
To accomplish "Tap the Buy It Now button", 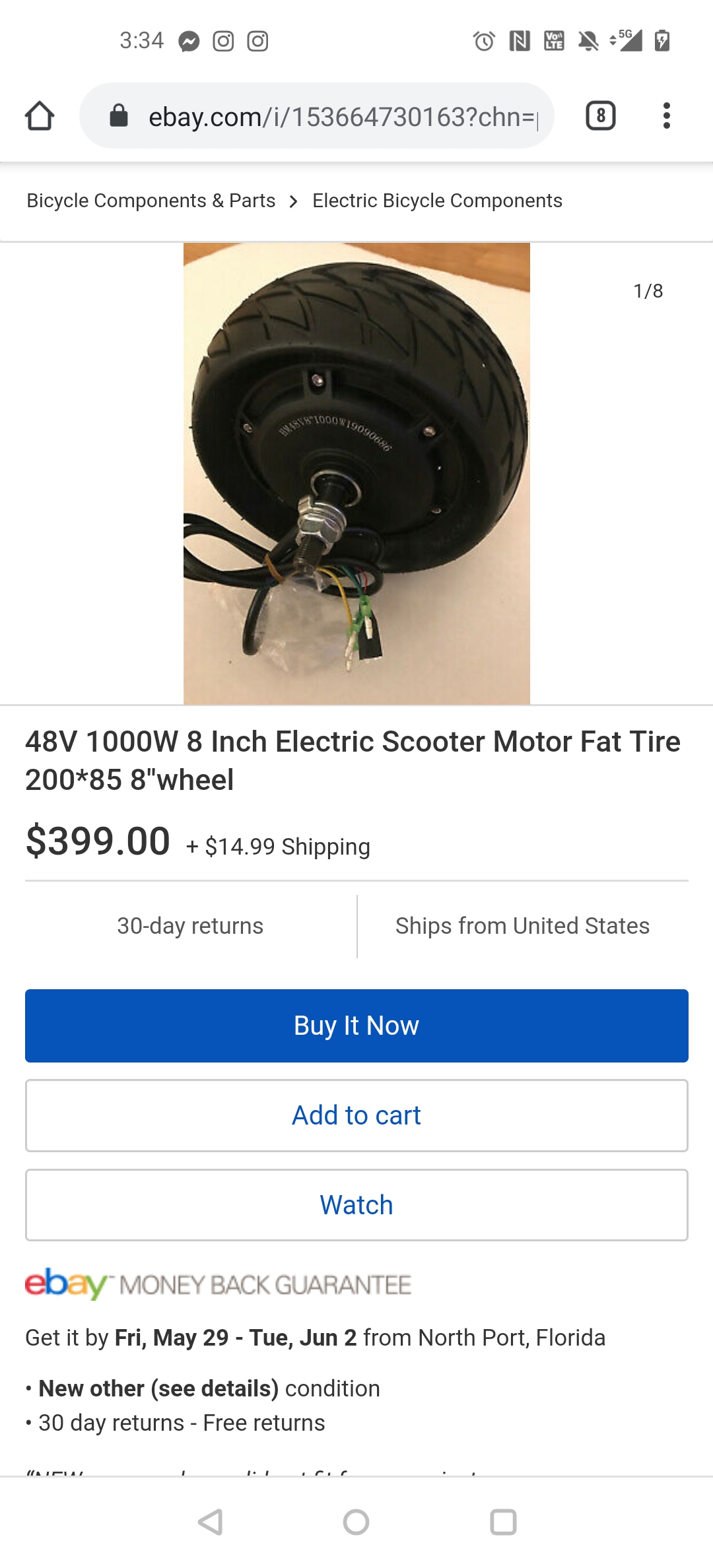I will tap(356, 1026).
